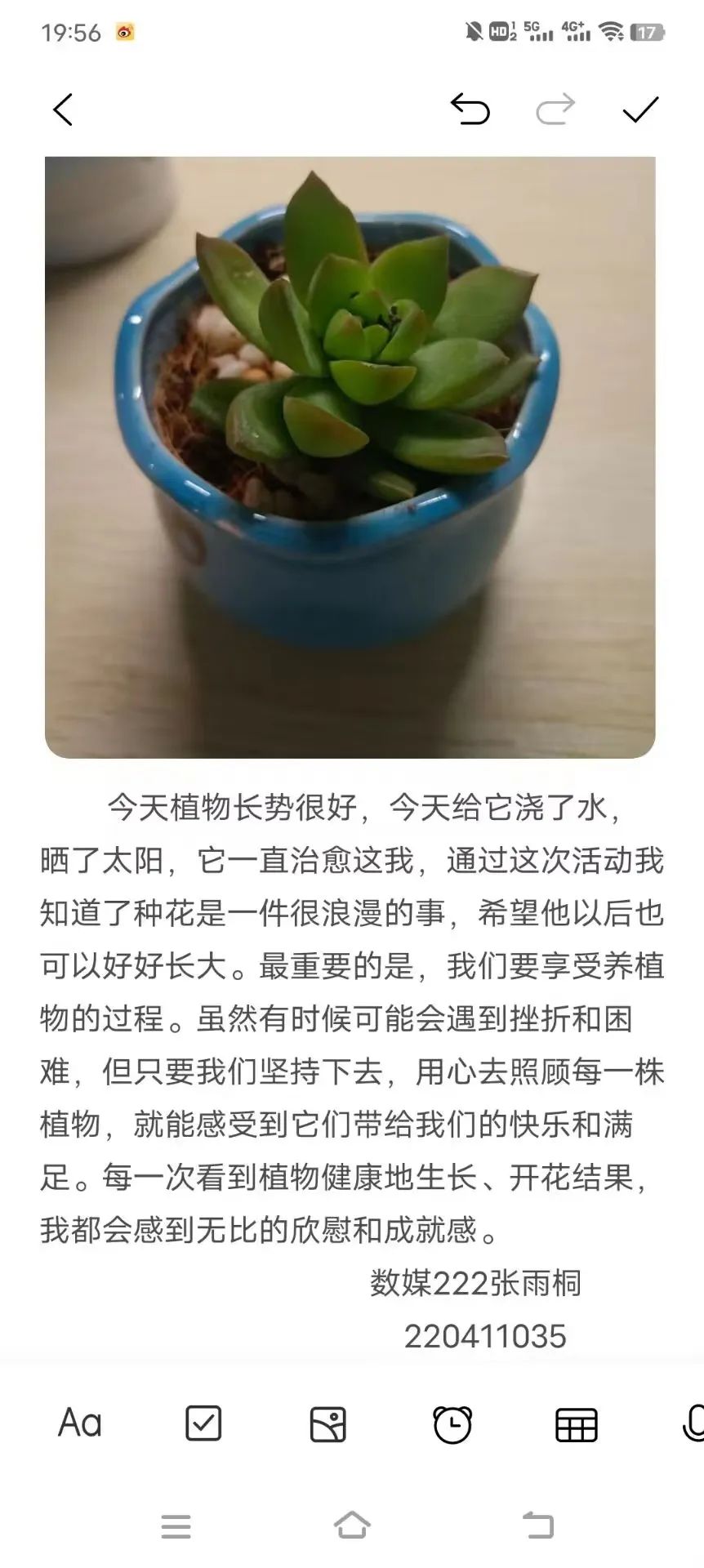
Task: Go back from the note editor
Action: tap(63, 109)
